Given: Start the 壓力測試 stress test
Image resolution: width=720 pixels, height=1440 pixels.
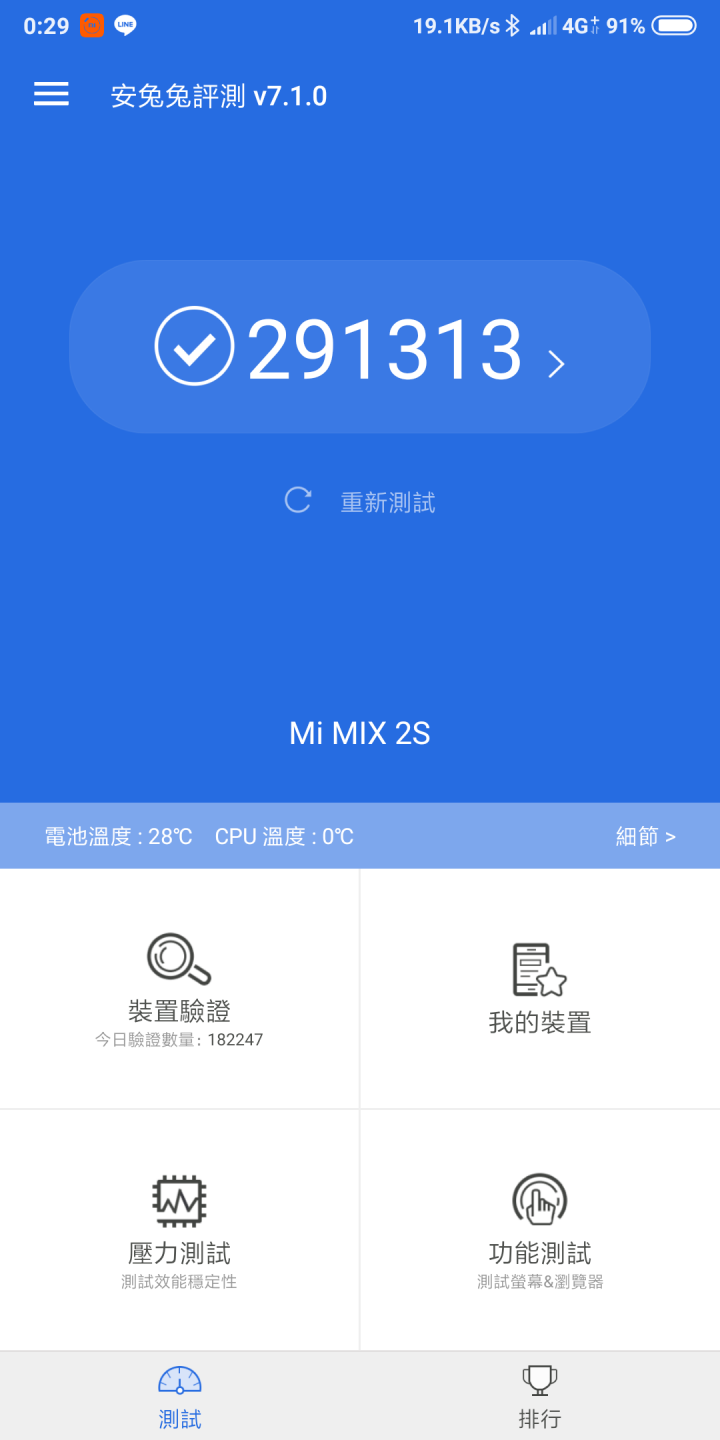Looking at the screenshot, I should (180, 1230).
